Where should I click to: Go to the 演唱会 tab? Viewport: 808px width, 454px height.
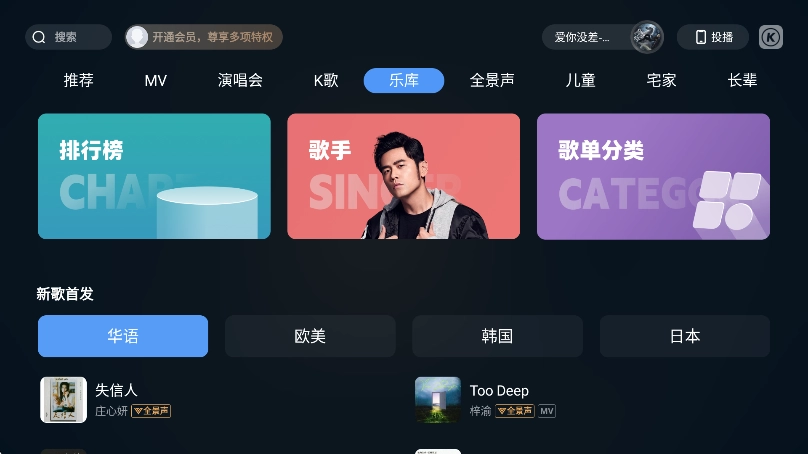click(240, 81)
